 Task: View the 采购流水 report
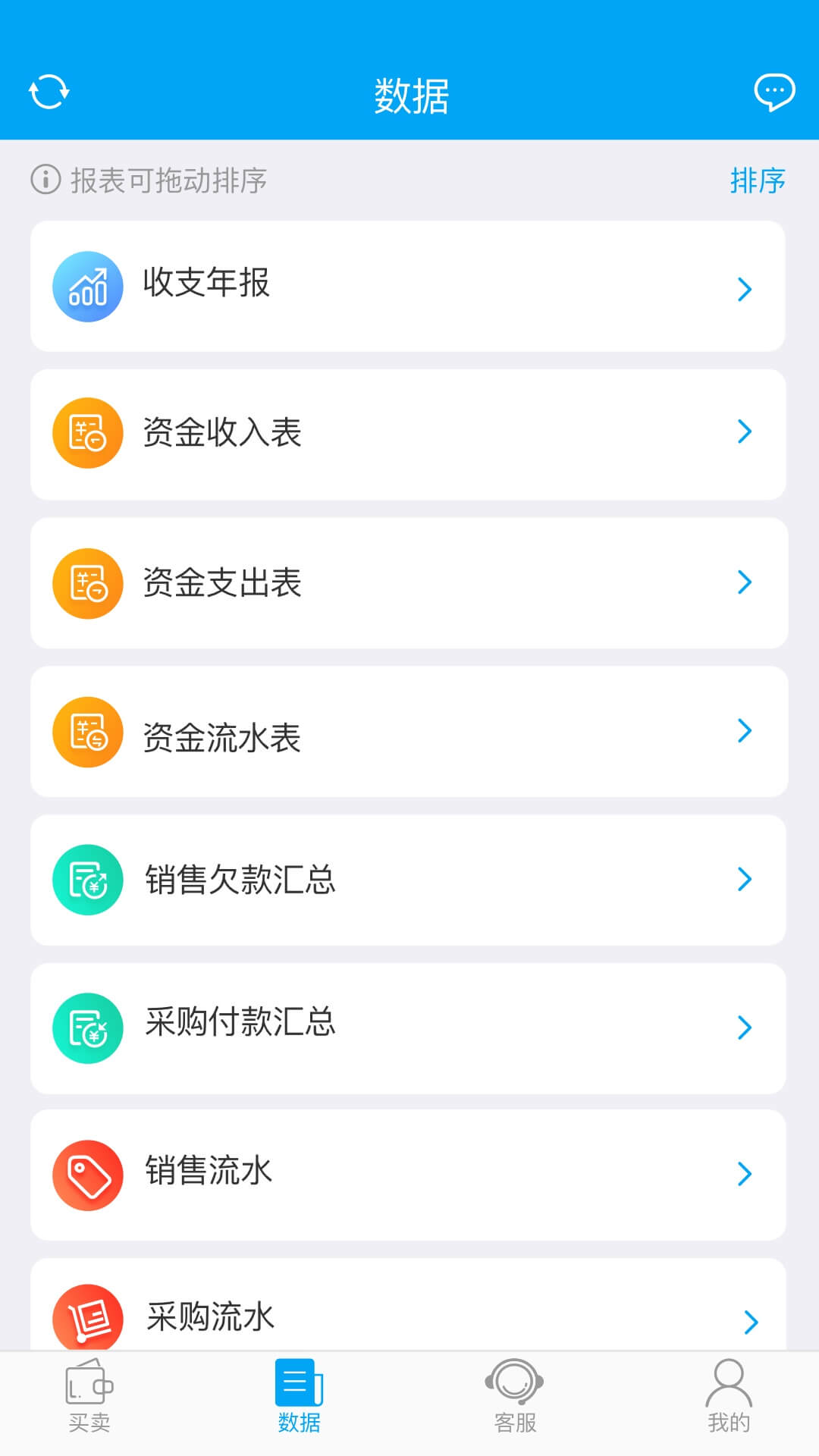click(408, 1312)
